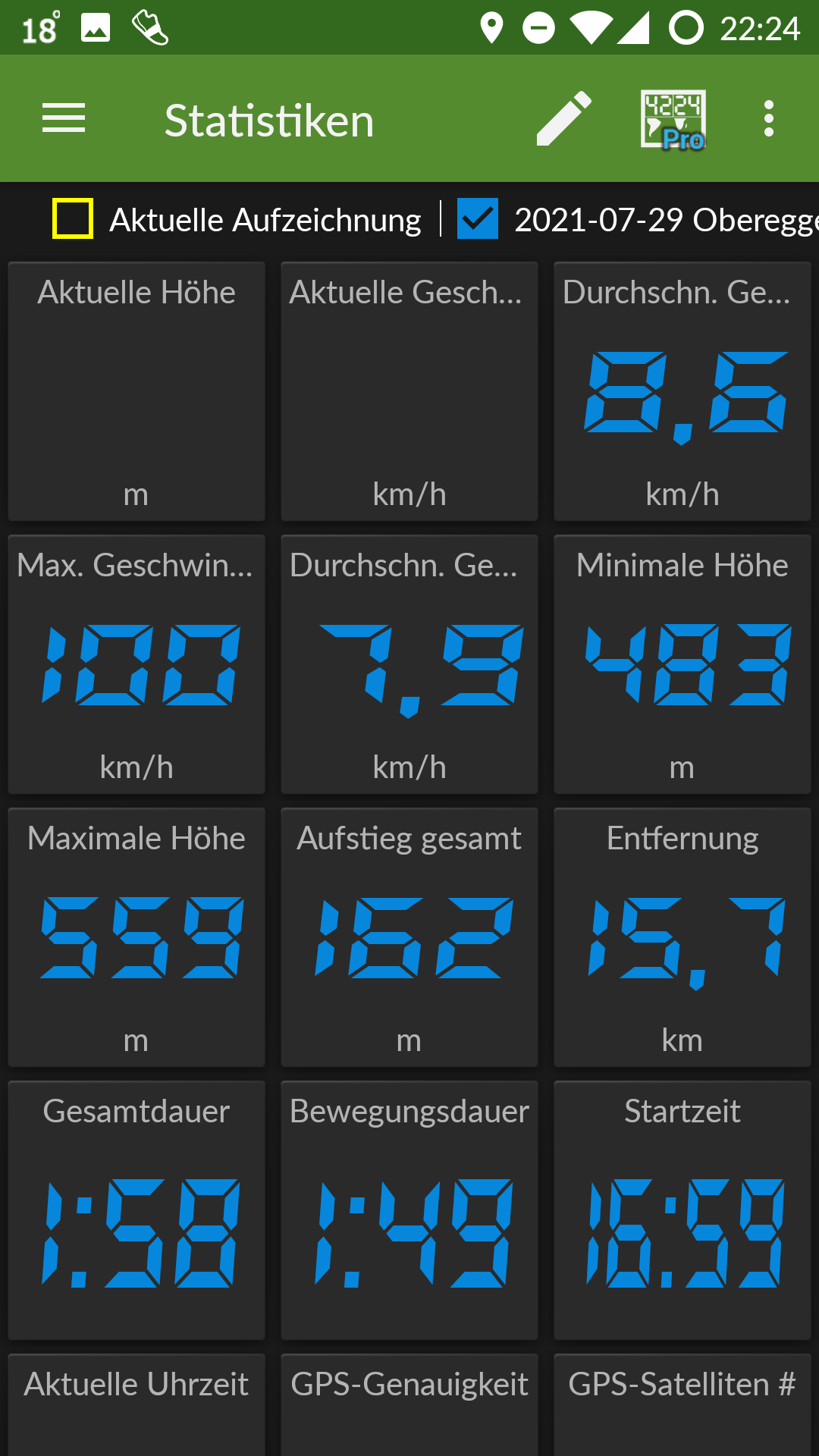Select the Startzeit tile

[682, 1210]
